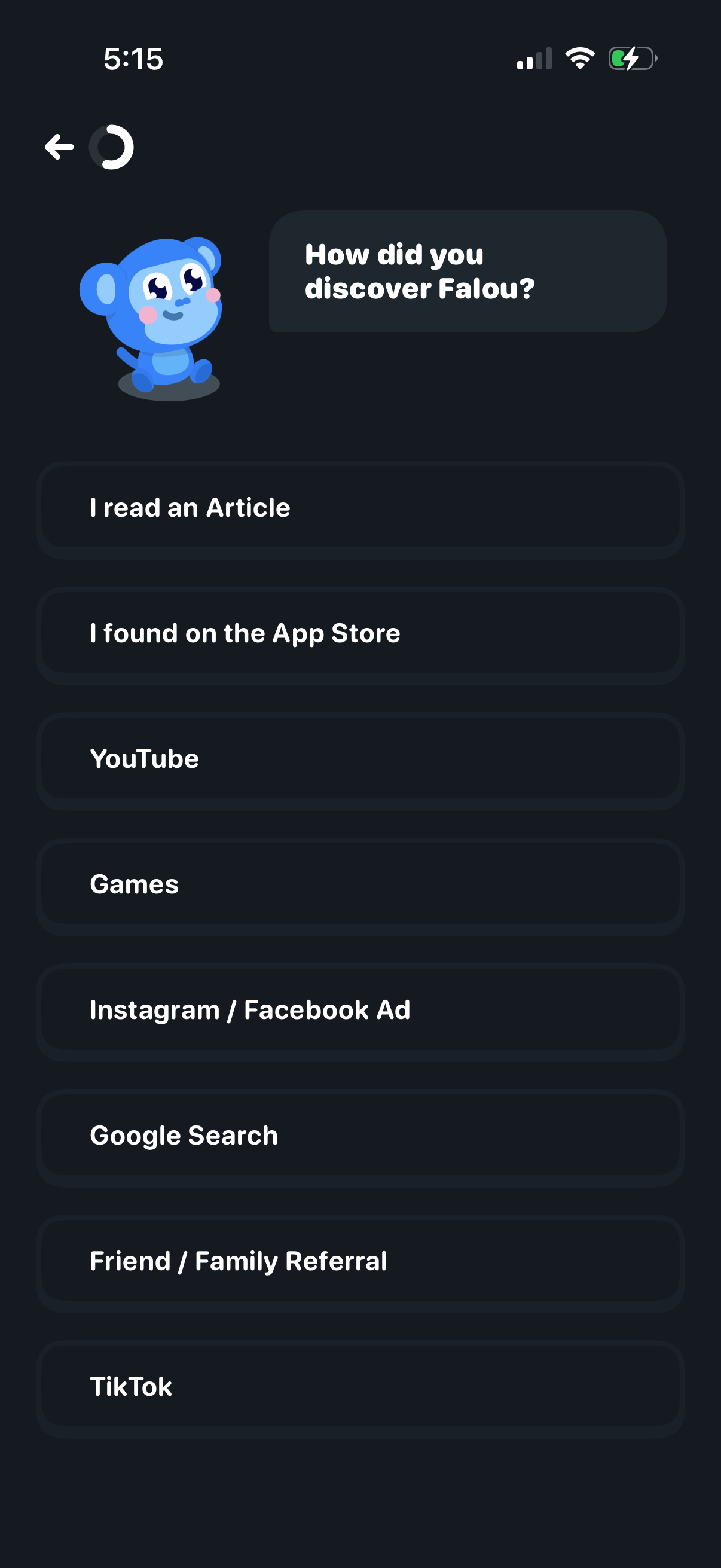Tap the loading ring next to back arrow
721x1568 pixels.
pos(111,146)
